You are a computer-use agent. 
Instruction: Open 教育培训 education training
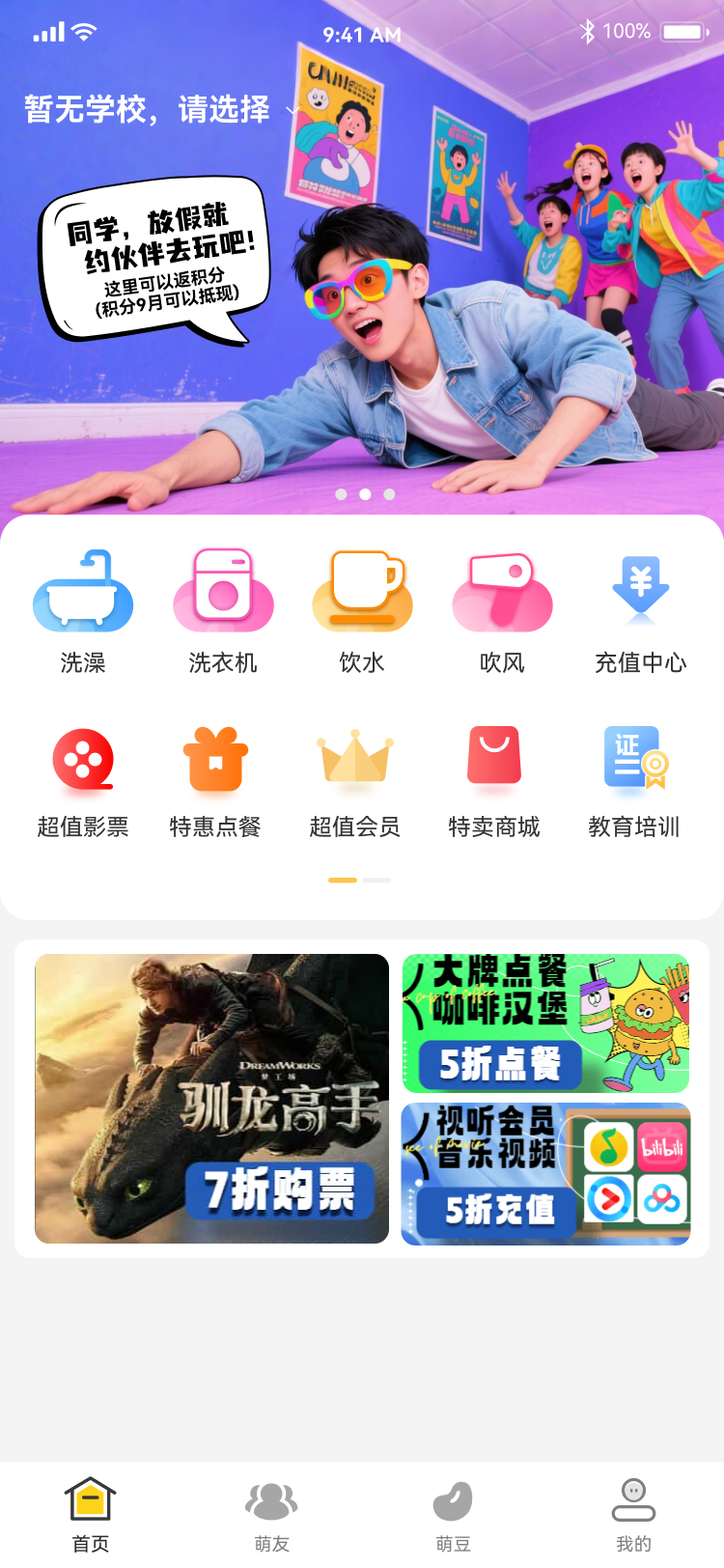coord(634,782)
